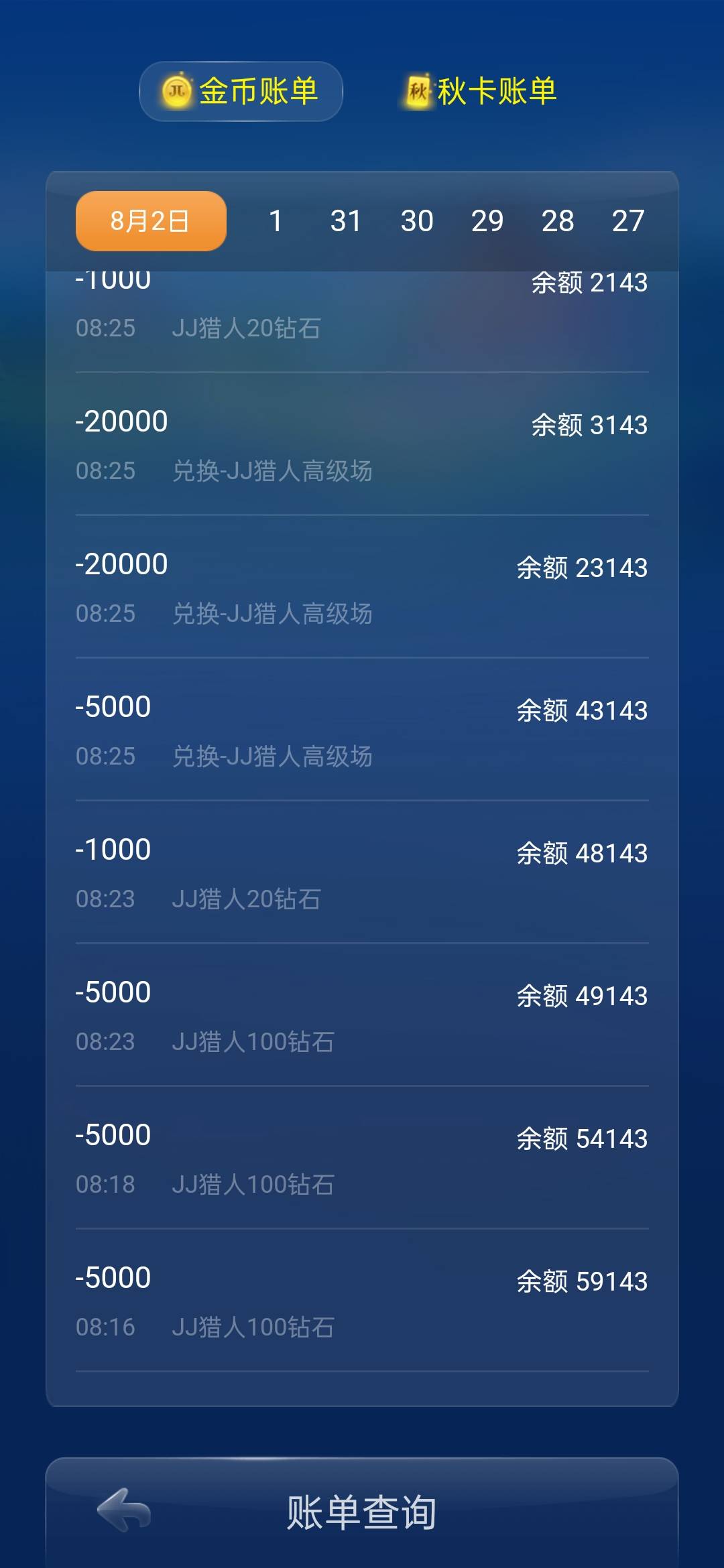Select date 29 in the date row
Viewport: 724px width, 1568px height.
[489, 220]
